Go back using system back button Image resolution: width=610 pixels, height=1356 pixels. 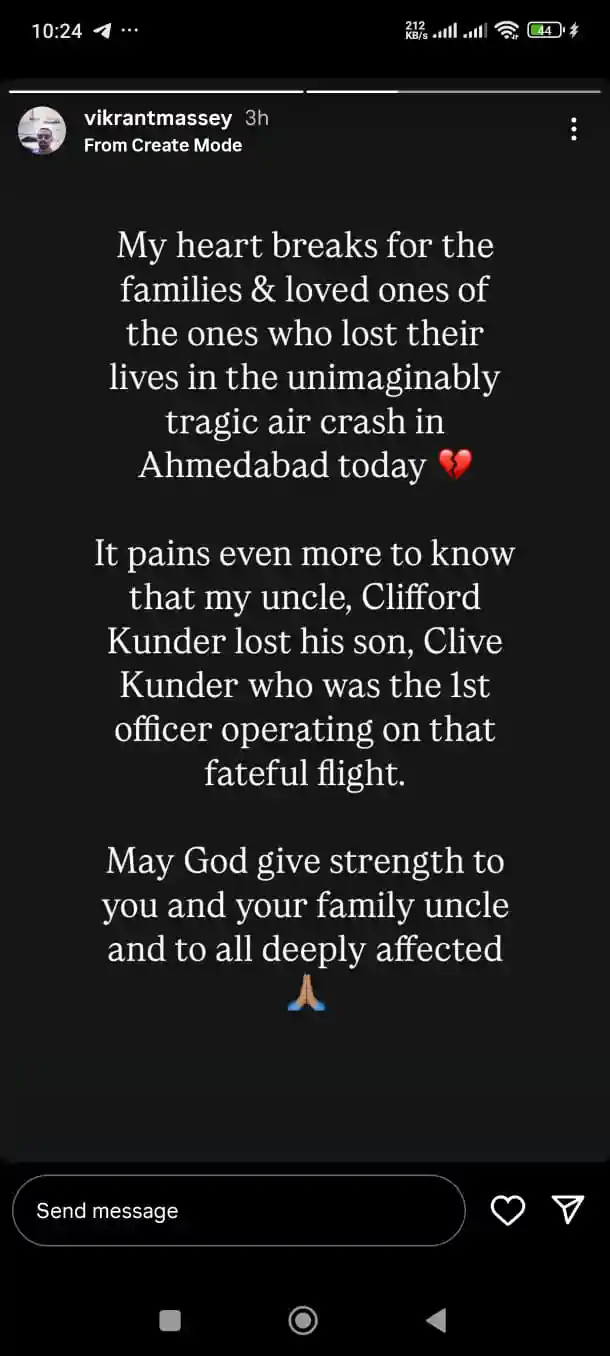click(436, 1320)
